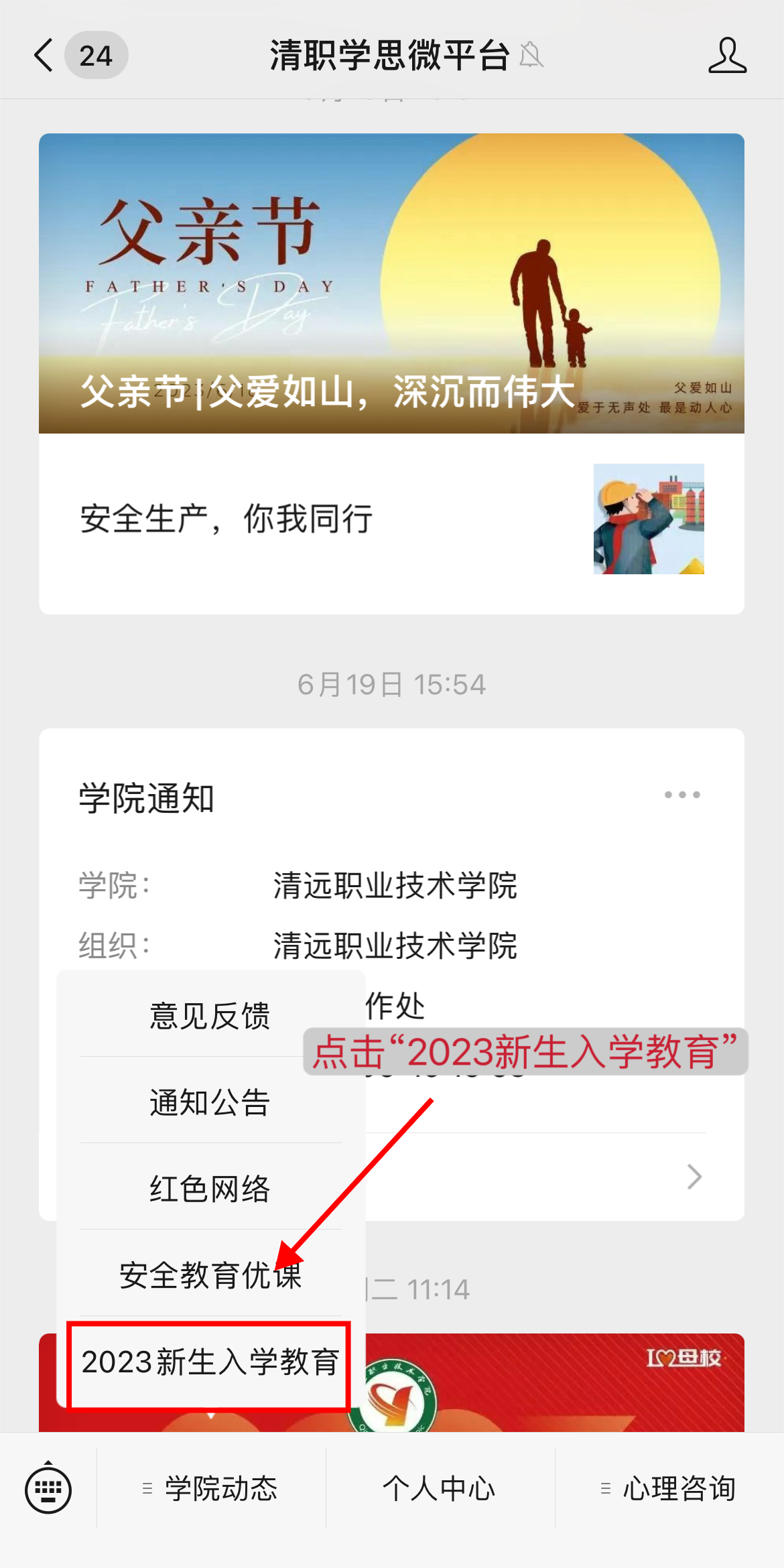Open the overflow dots on 学院通知
The image size is (784, 1568).
pyautogui.click(x=682, y=795)
